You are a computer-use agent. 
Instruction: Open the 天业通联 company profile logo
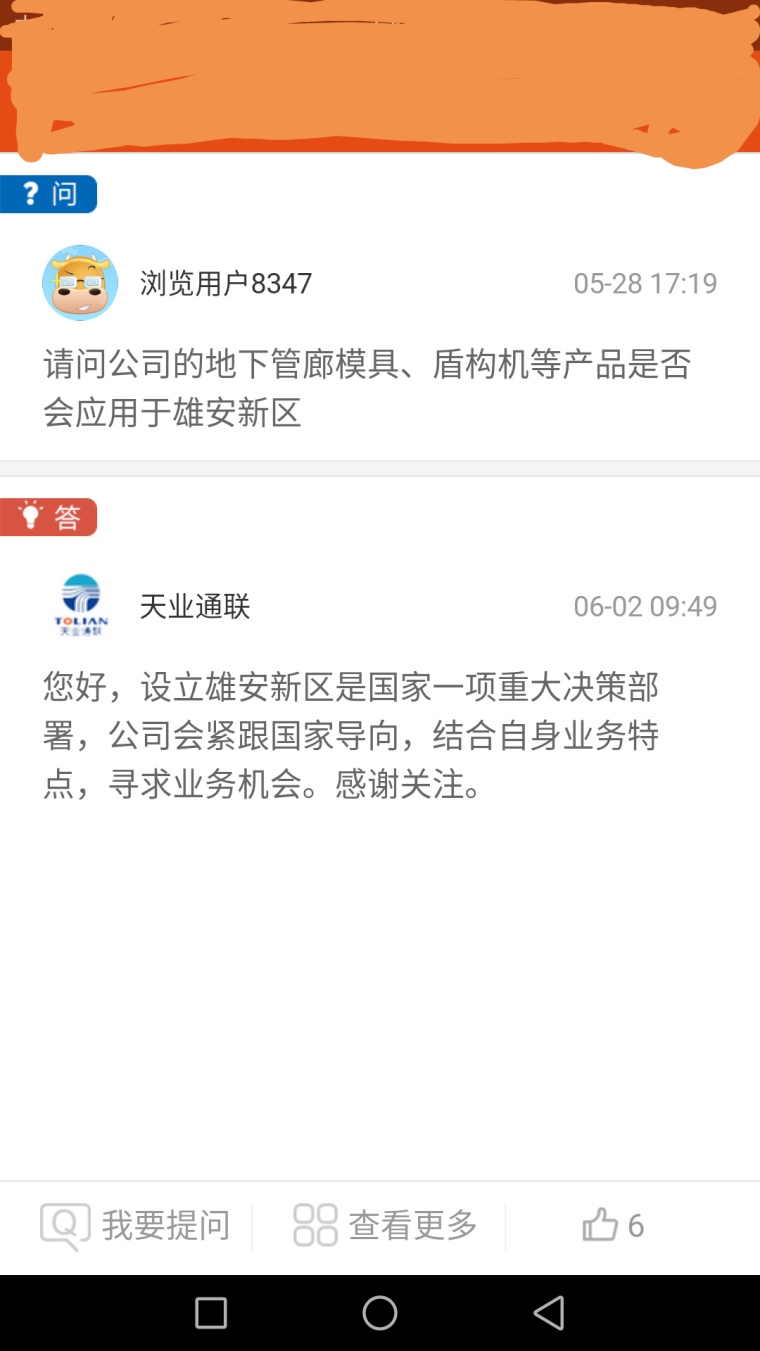80,605
